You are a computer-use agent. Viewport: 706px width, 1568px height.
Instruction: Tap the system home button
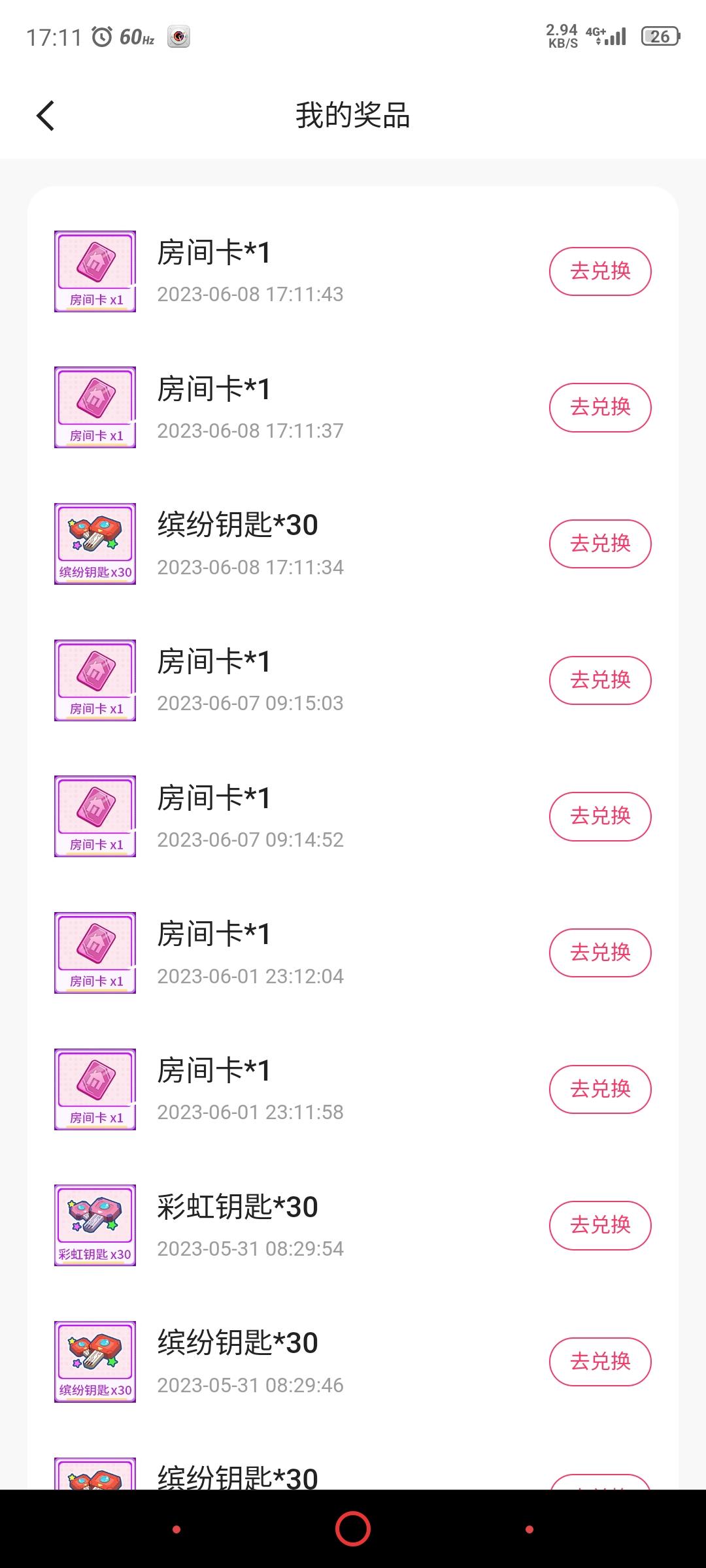(353, 1529)
